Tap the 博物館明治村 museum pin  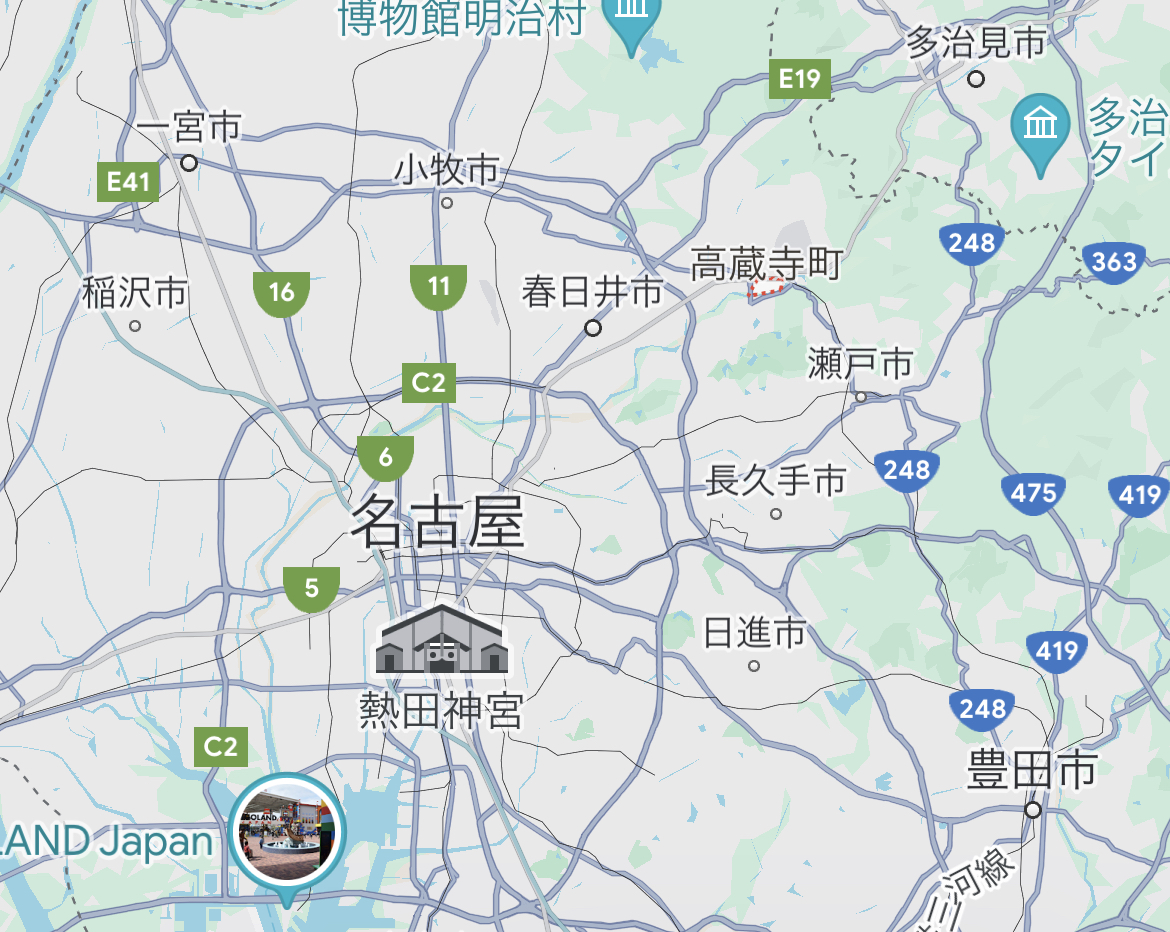click(631, 19)
